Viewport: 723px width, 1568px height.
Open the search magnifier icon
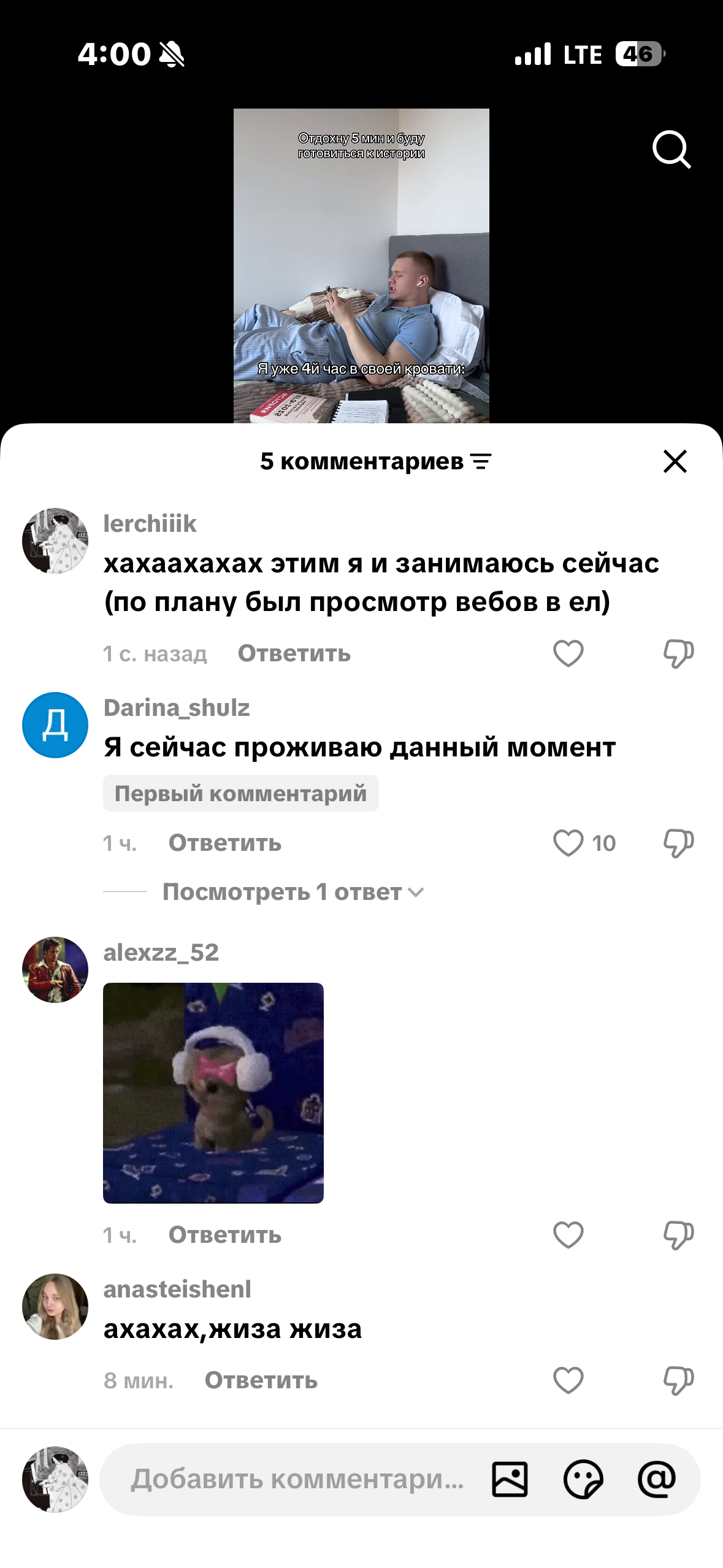coord(671,149)
